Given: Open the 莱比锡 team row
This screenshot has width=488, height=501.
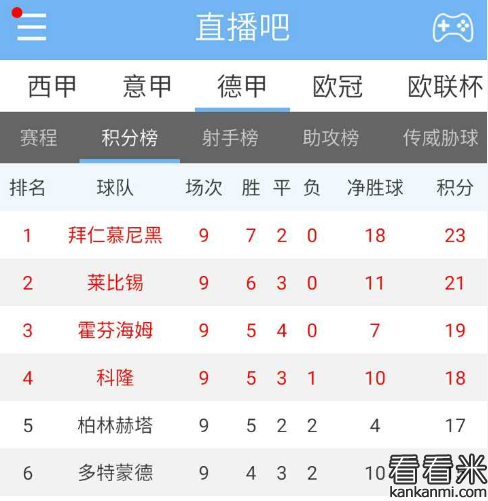Looking at the screenshot, I should (x=243, y=283).
